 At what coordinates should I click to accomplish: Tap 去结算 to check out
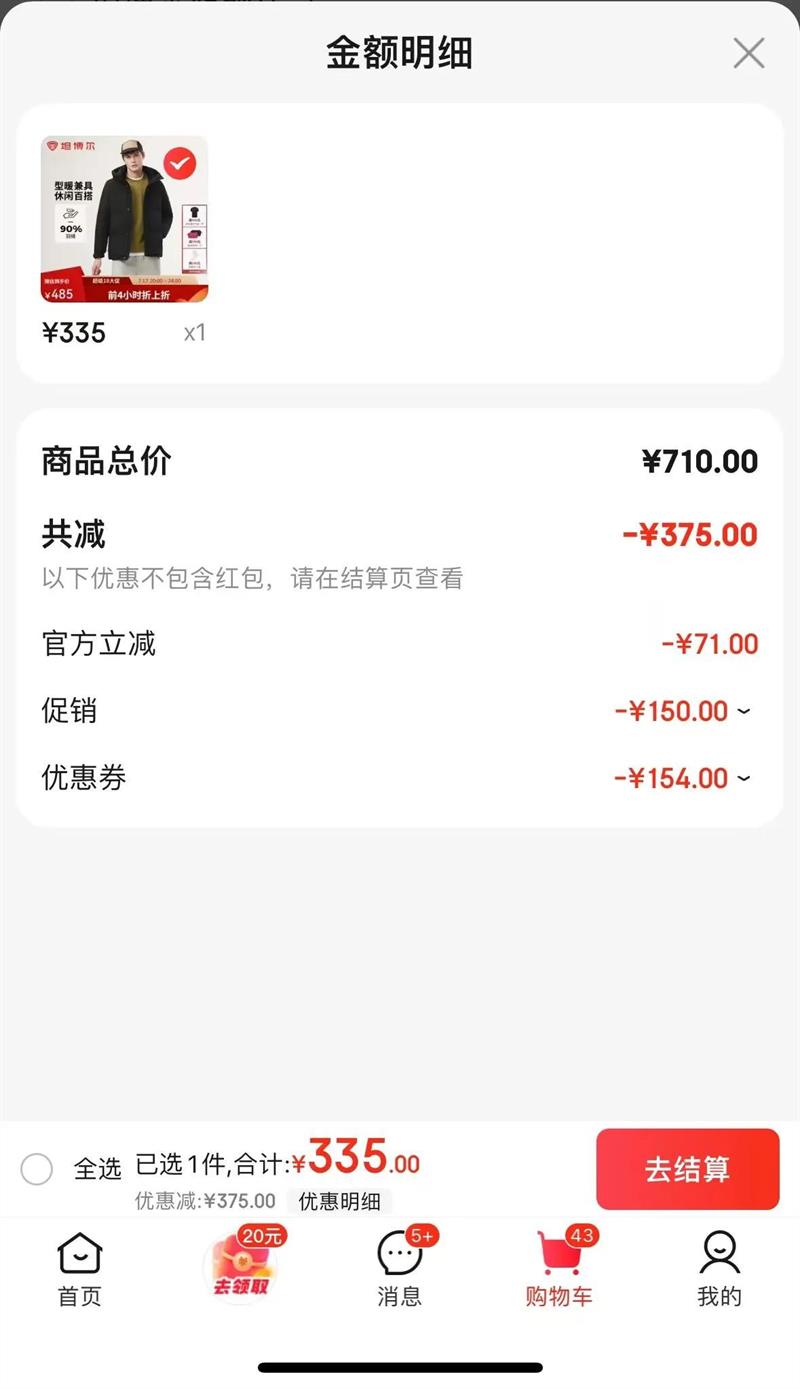point(687,1169)
